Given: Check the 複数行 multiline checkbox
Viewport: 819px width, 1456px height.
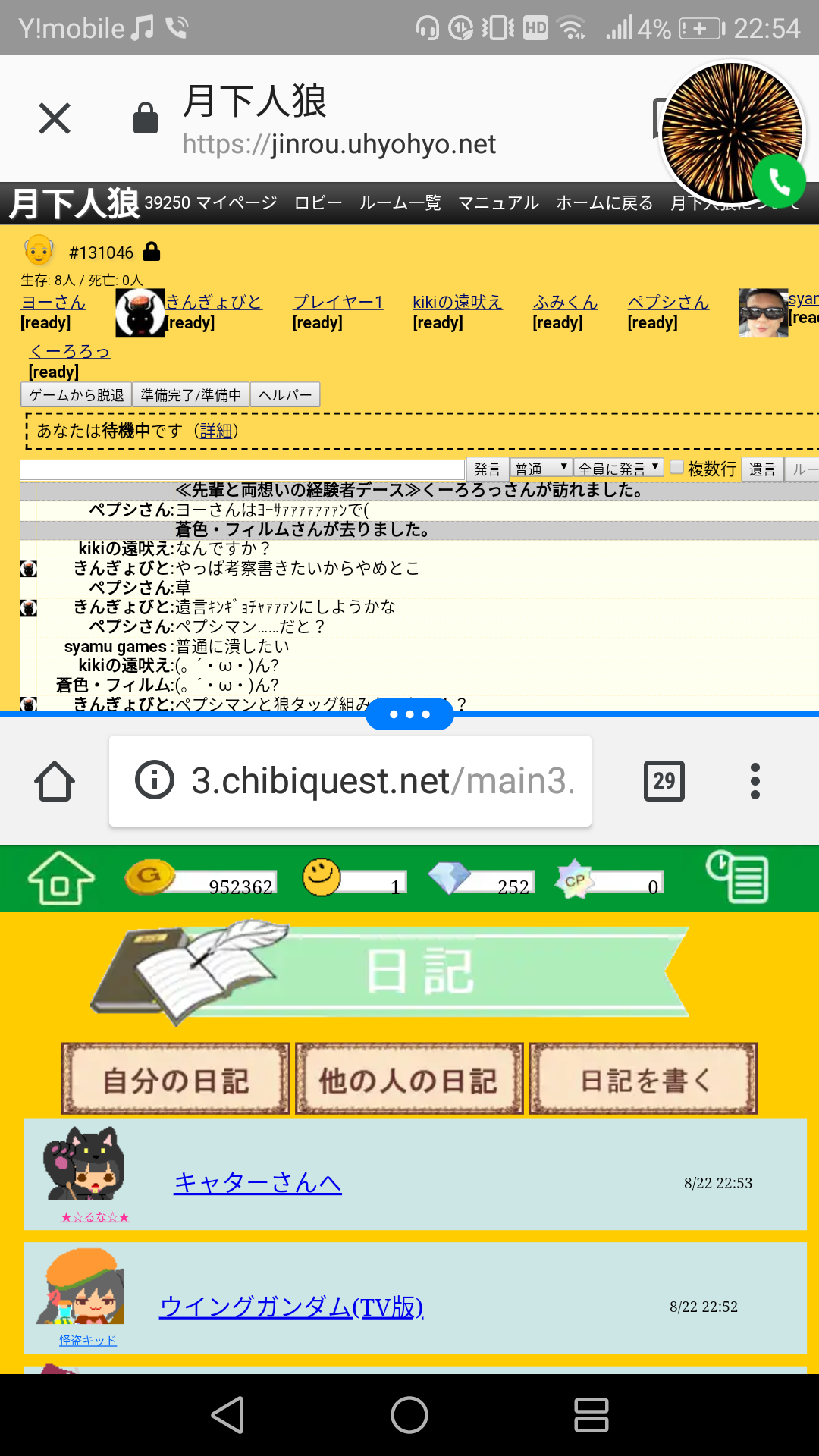Looking at the screenshot, I should tap(677, 467).
